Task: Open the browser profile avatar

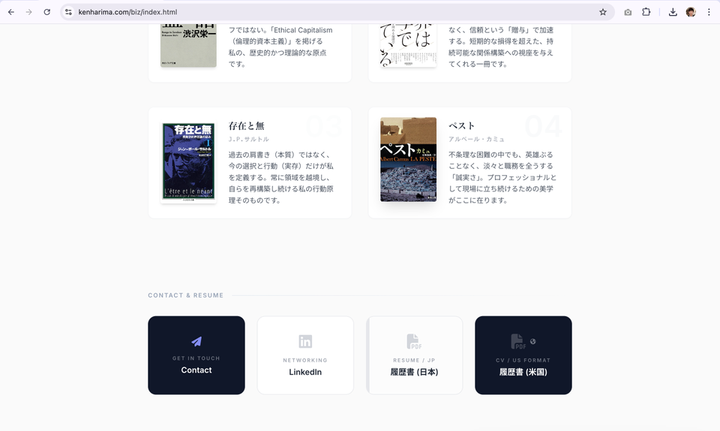Action: (x=691, y=12)
